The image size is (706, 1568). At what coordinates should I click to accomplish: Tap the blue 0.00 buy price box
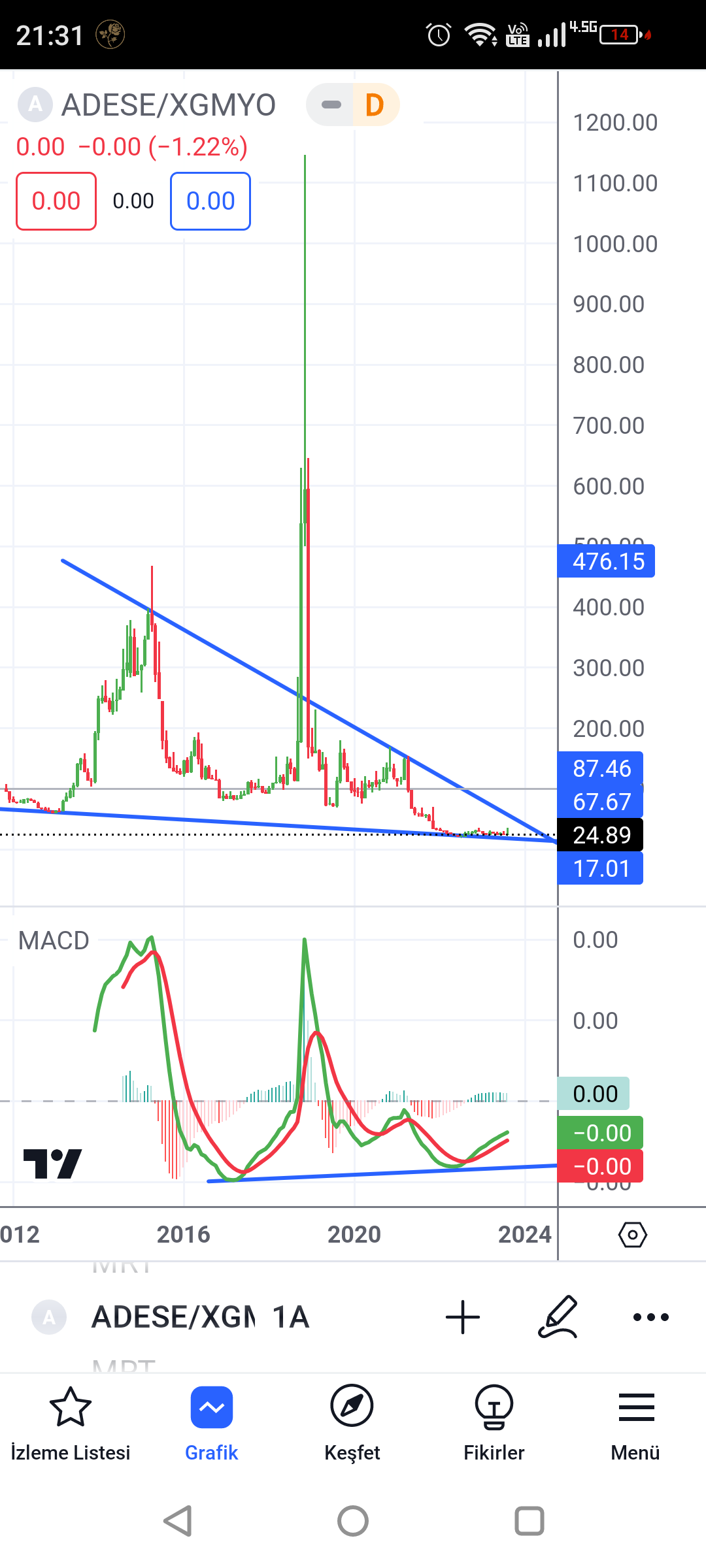(210, 201)
